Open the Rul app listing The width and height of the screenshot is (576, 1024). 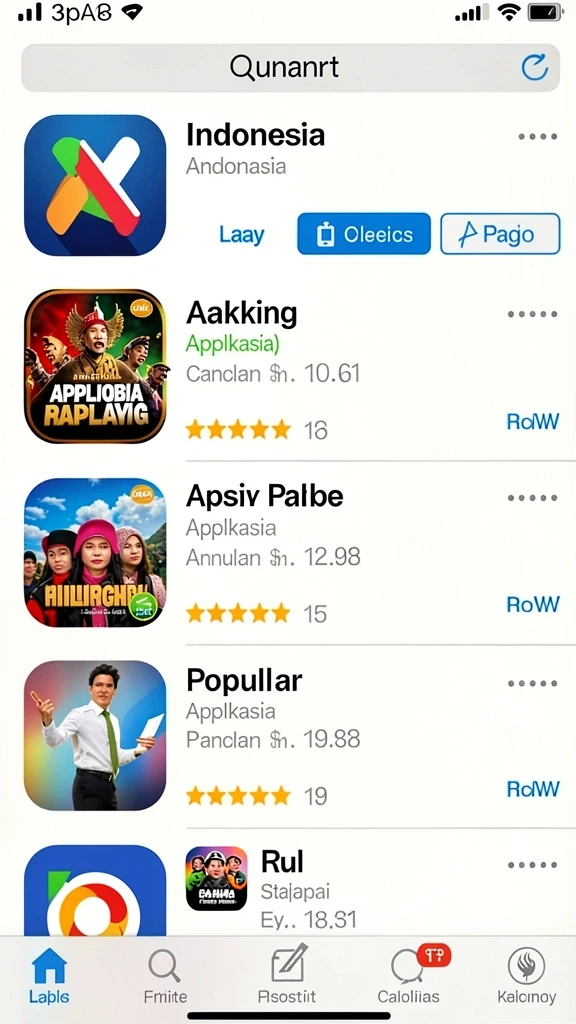pyautogui.click(x=290, y=889)
